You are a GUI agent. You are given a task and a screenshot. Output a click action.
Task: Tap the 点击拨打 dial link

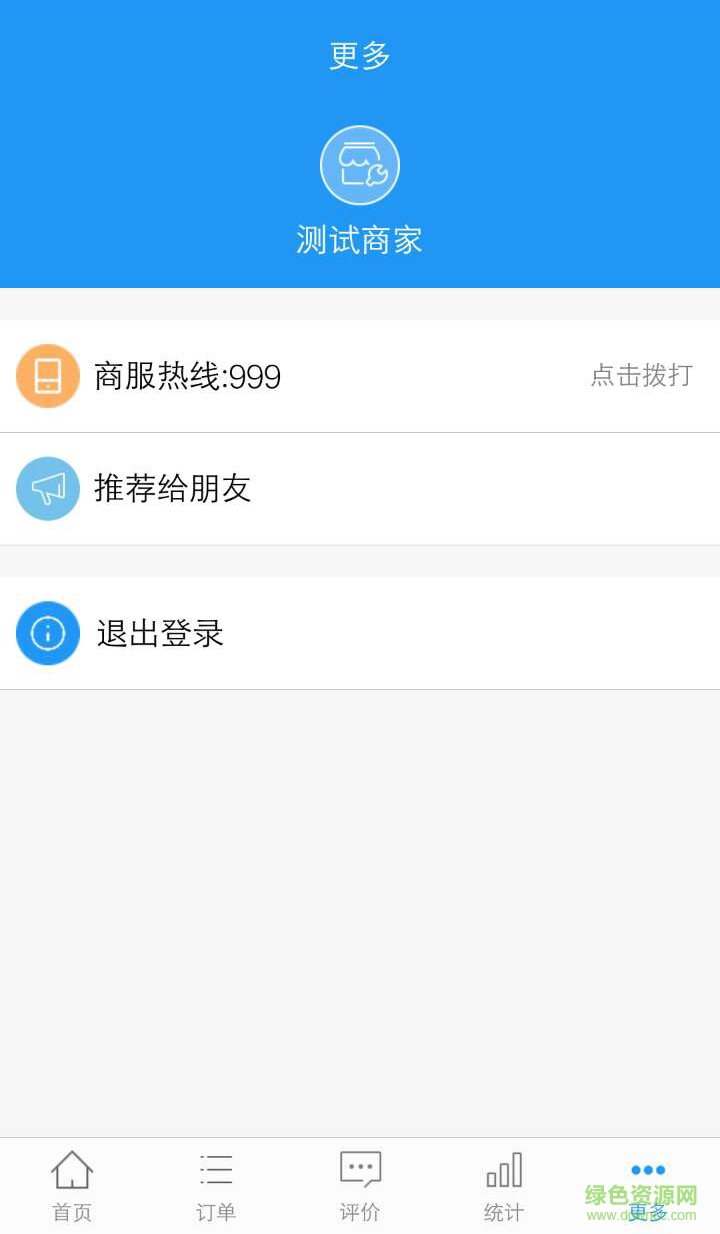(640, 376)
